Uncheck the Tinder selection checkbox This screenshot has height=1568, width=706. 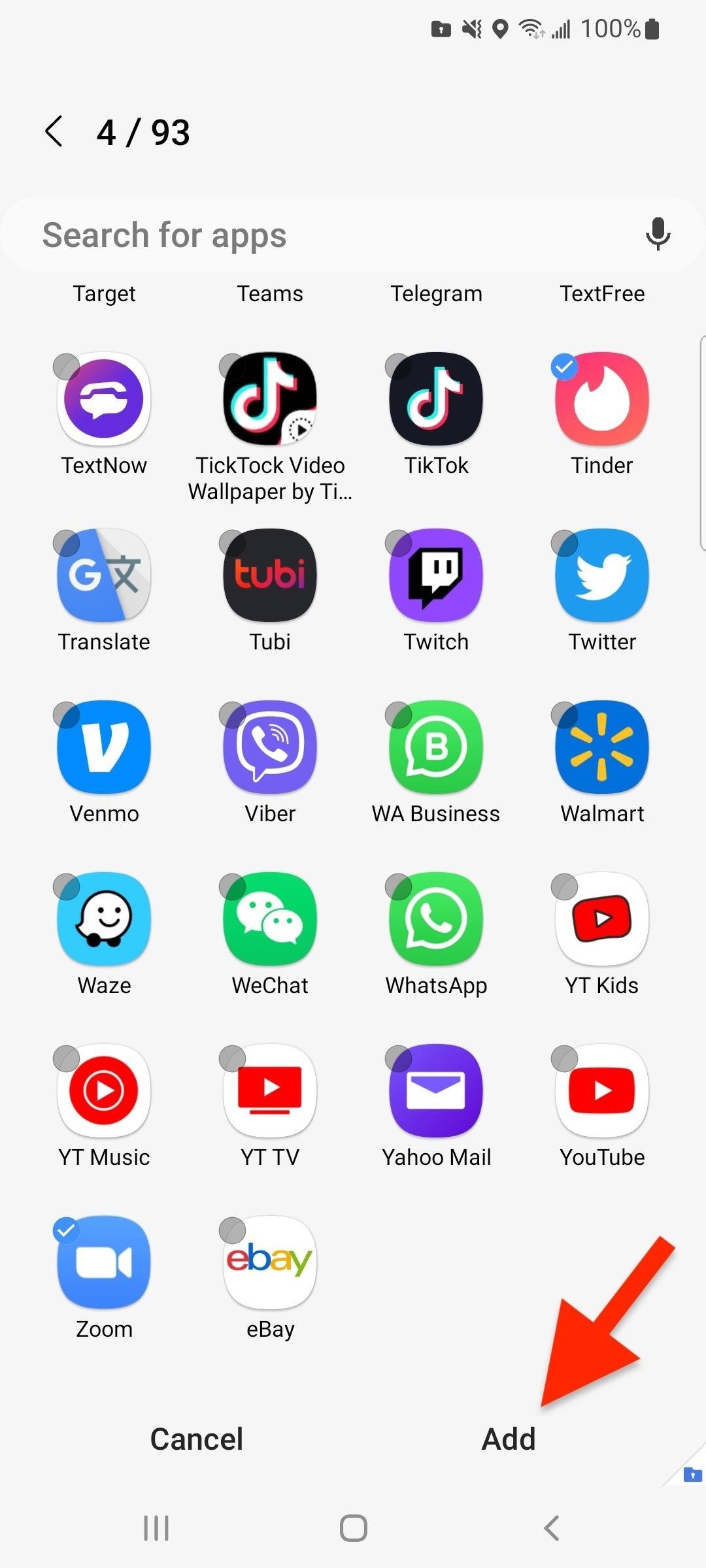click(563, 367)
